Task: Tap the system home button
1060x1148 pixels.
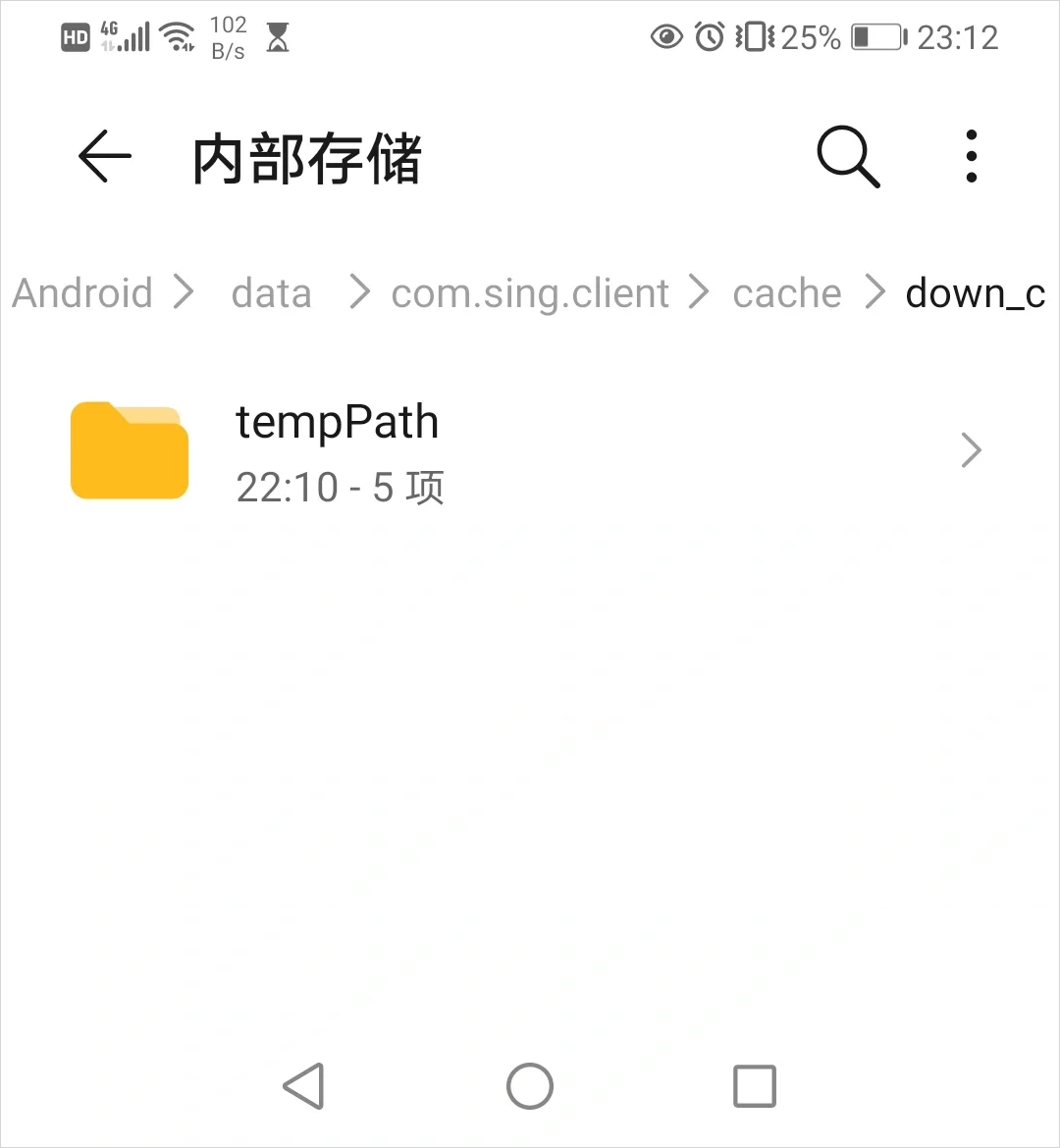Action: point(530,1086)
